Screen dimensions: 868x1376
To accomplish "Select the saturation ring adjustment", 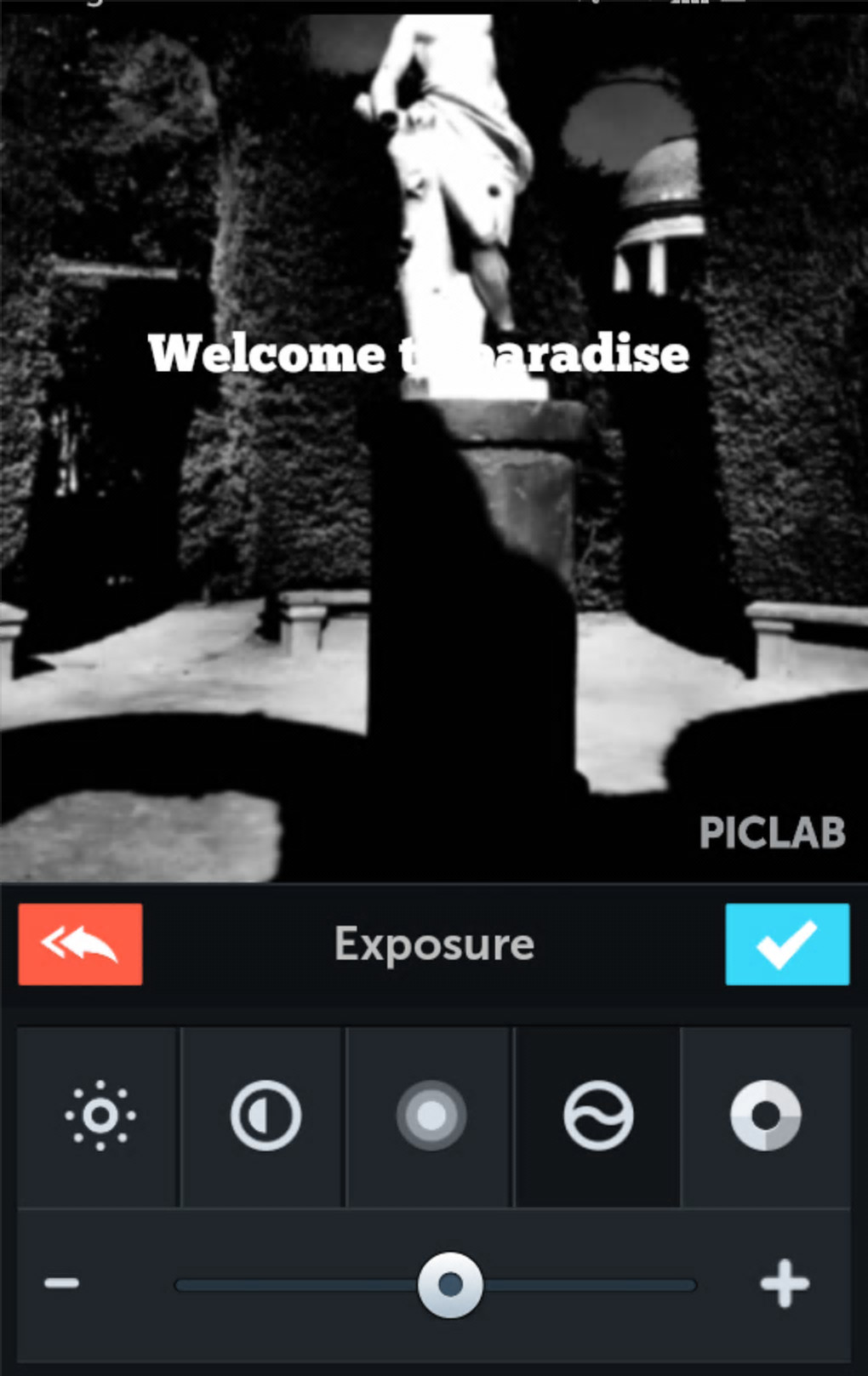I will (x=765, y=1115).
